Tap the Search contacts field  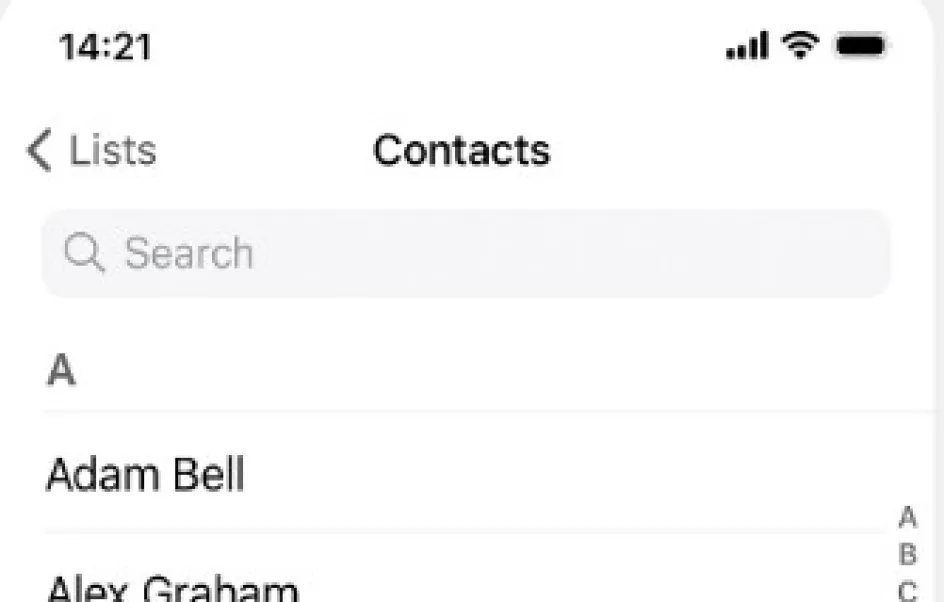[465, 254]
